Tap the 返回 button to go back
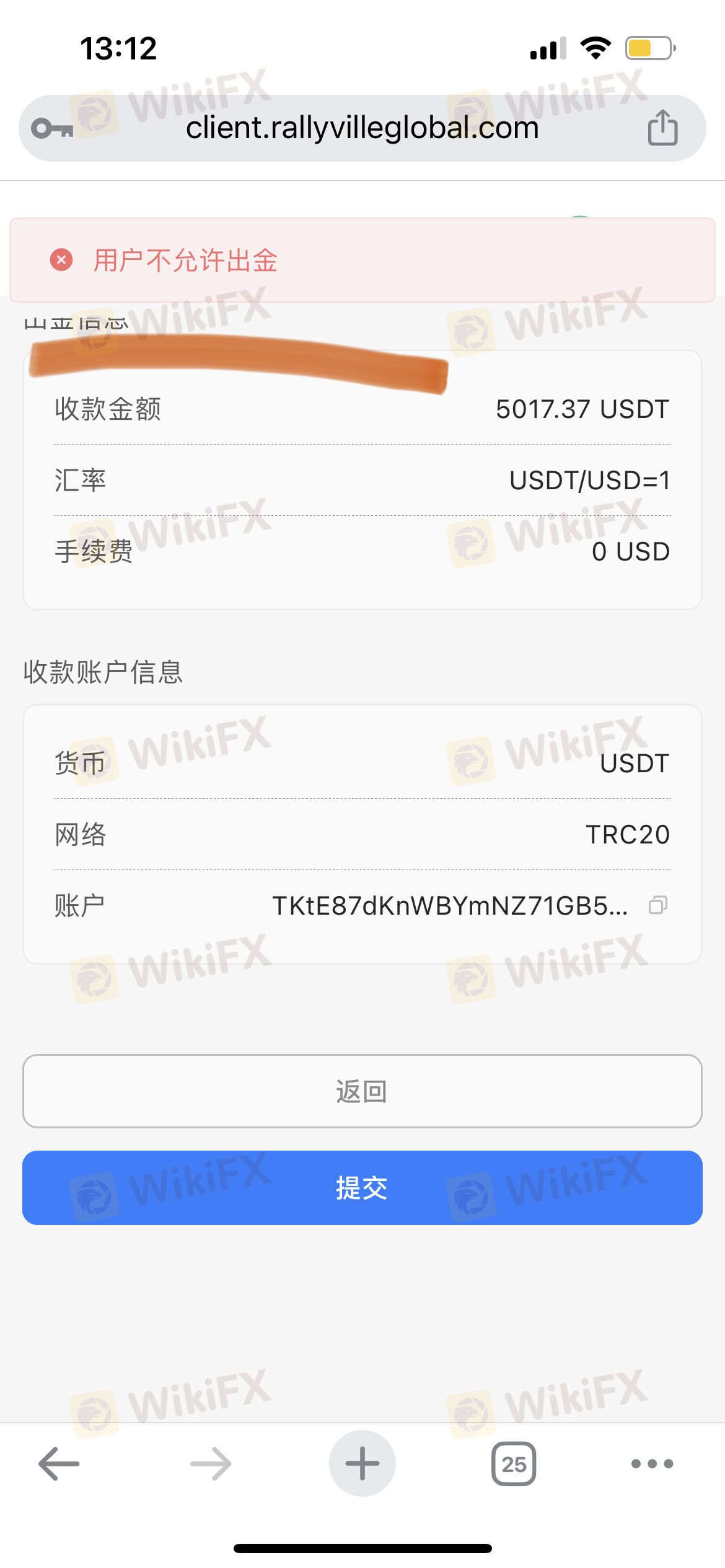Image resolution: width=725 pixels, height=1568 pixels. click(362, 1091)
